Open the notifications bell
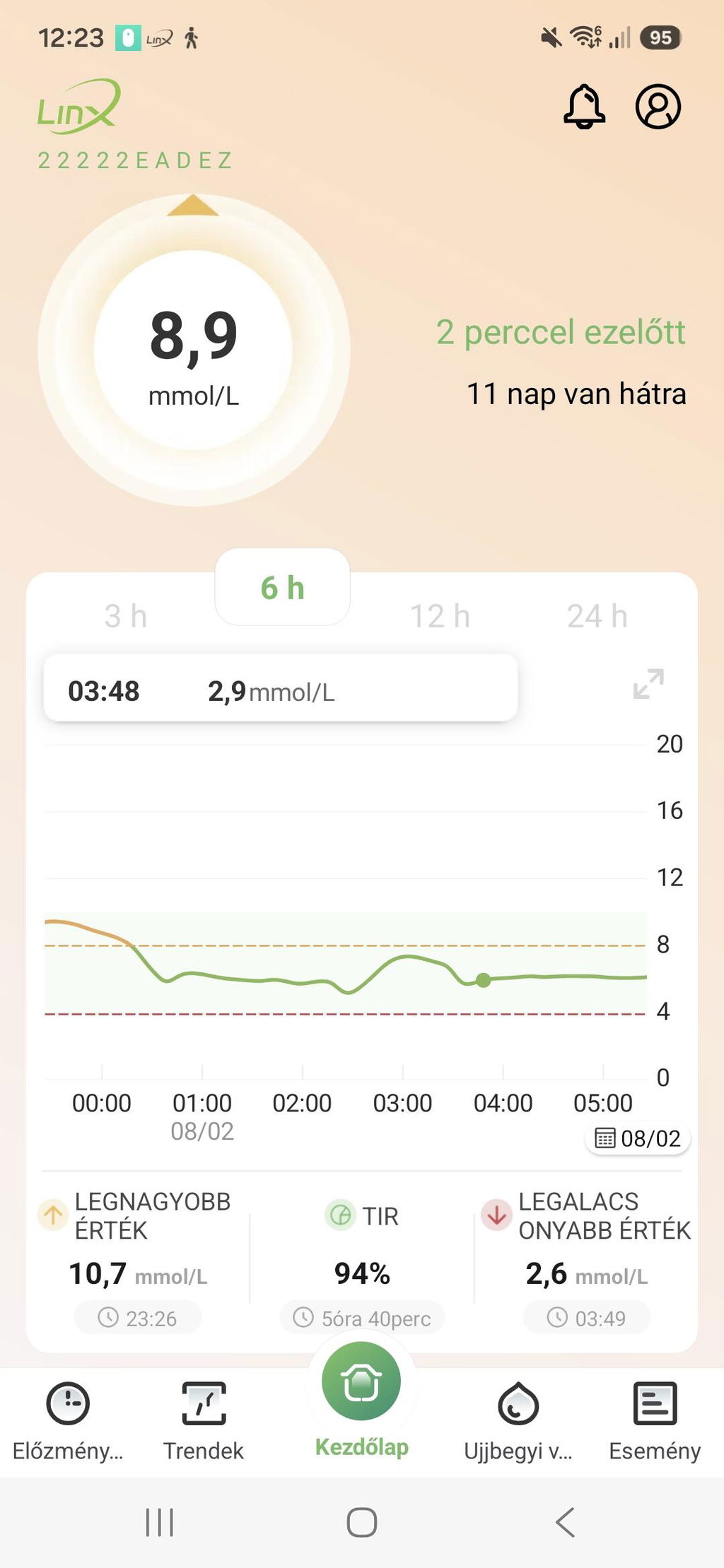 click(x=584, y=107)
